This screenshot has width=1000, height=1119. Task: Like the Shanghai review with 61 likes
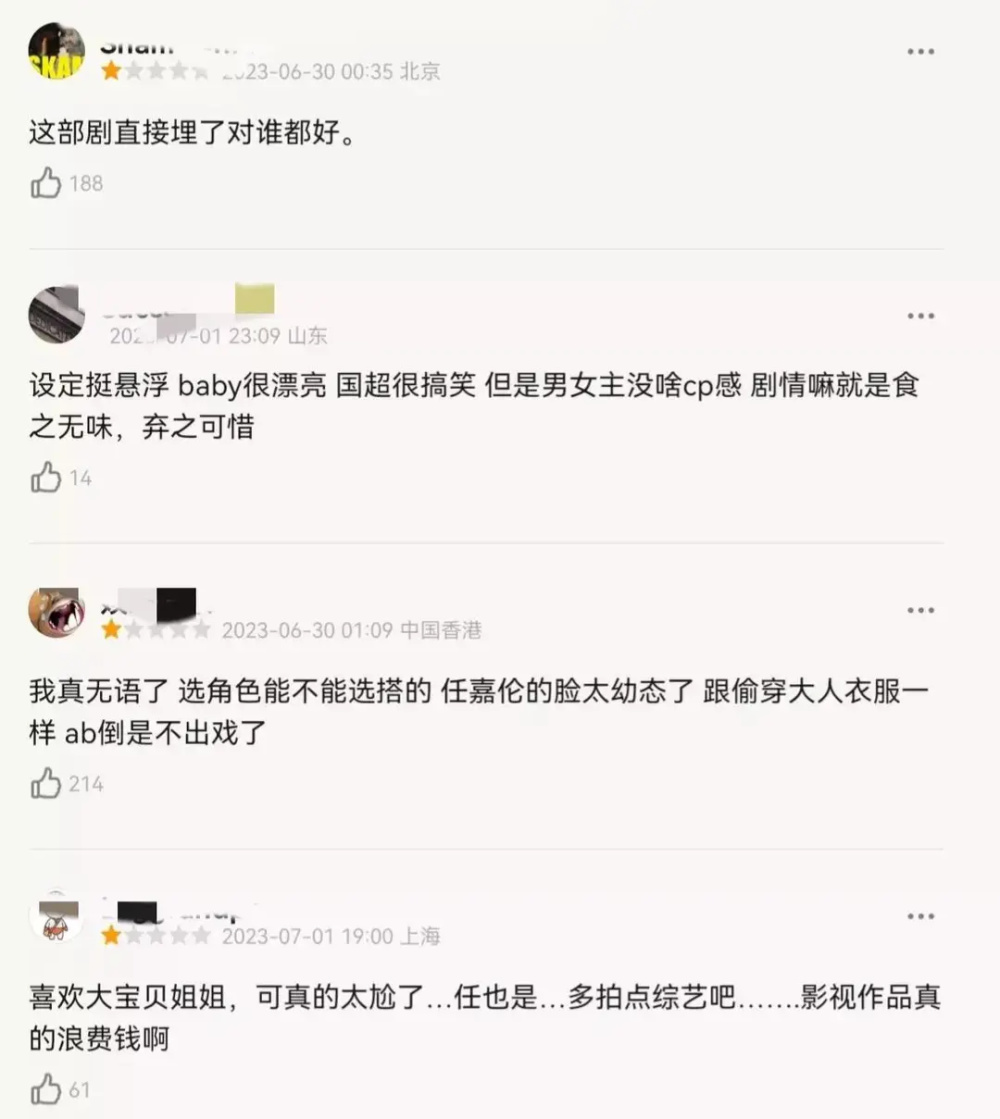tap(46, 1089)
